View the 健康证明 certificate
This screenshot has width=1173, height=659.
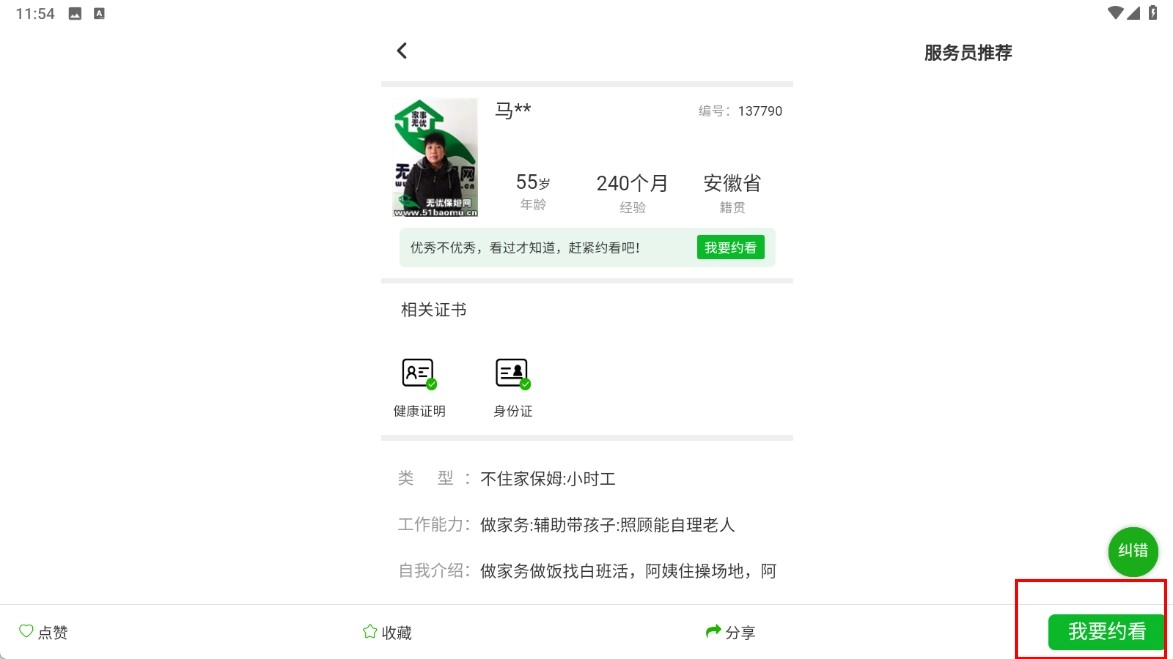(419, 387)
